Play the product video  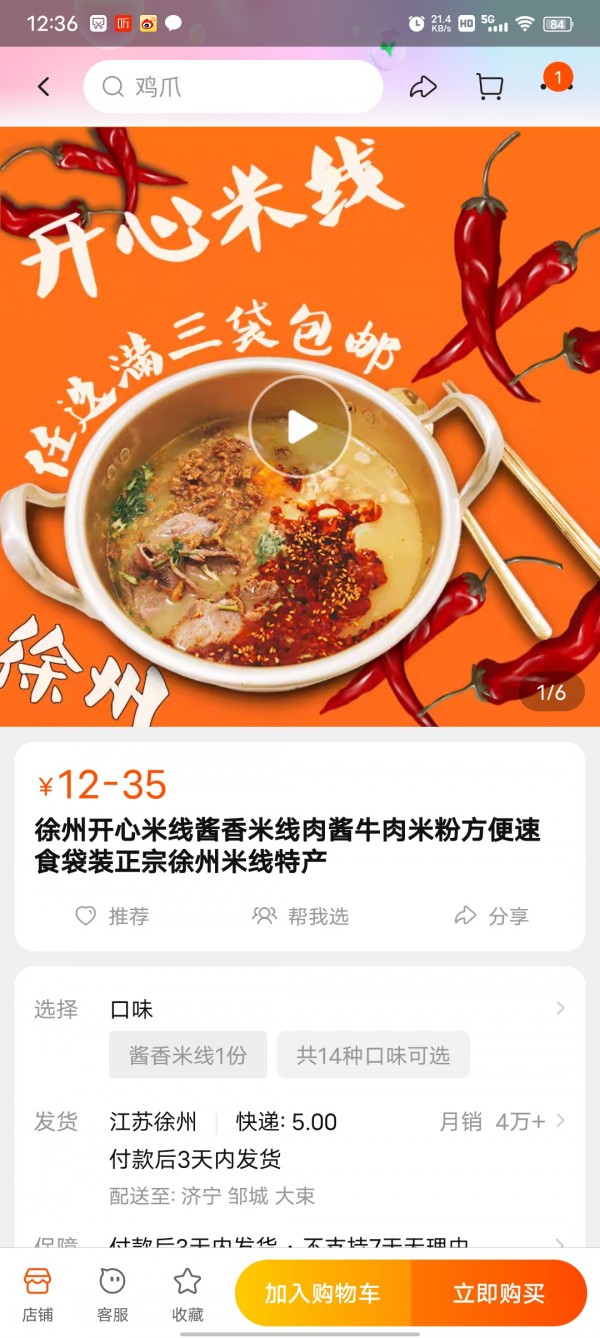pyautogui.click(x=299, y=427)
